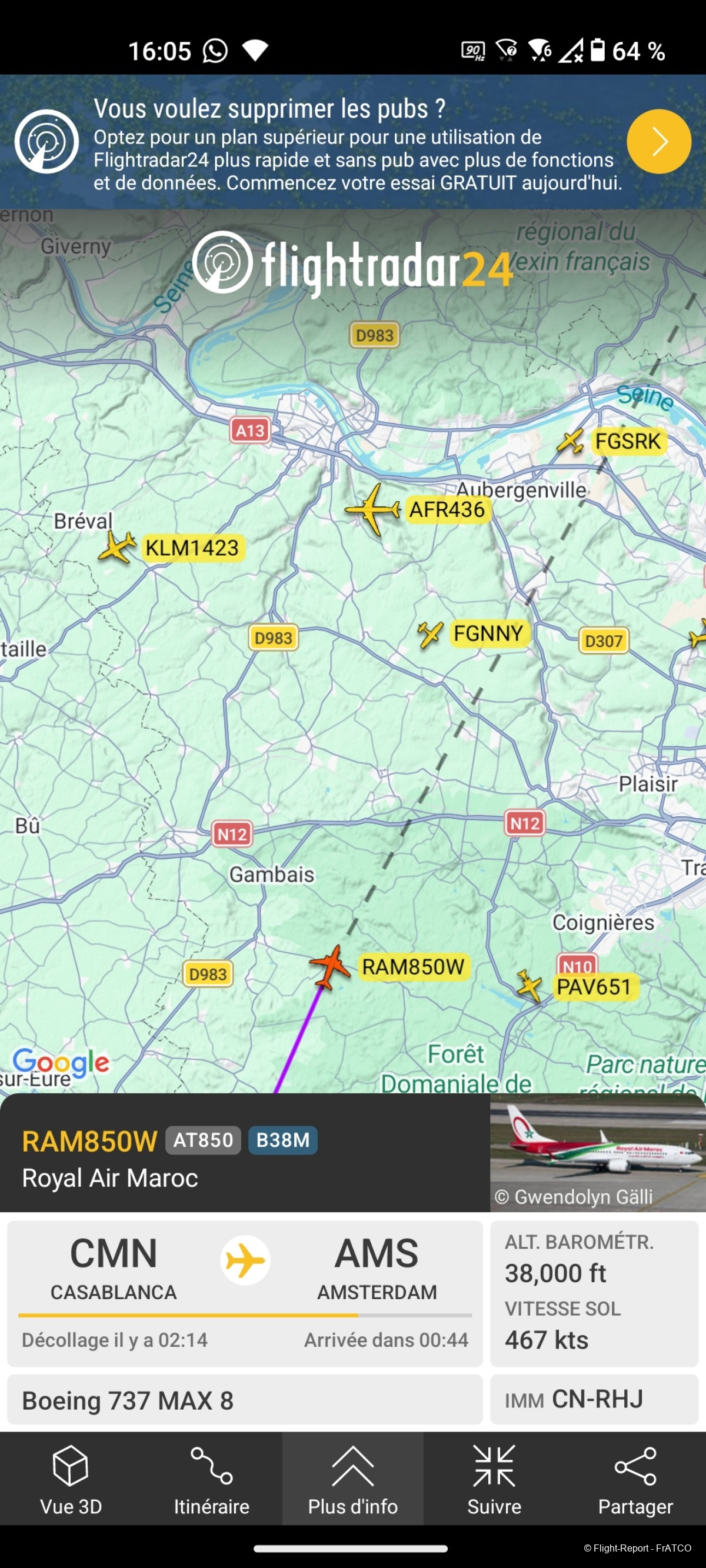This screenshot has height=1568, width=706.
Task: Select flight AFR436 on the map
Action: 374,509
